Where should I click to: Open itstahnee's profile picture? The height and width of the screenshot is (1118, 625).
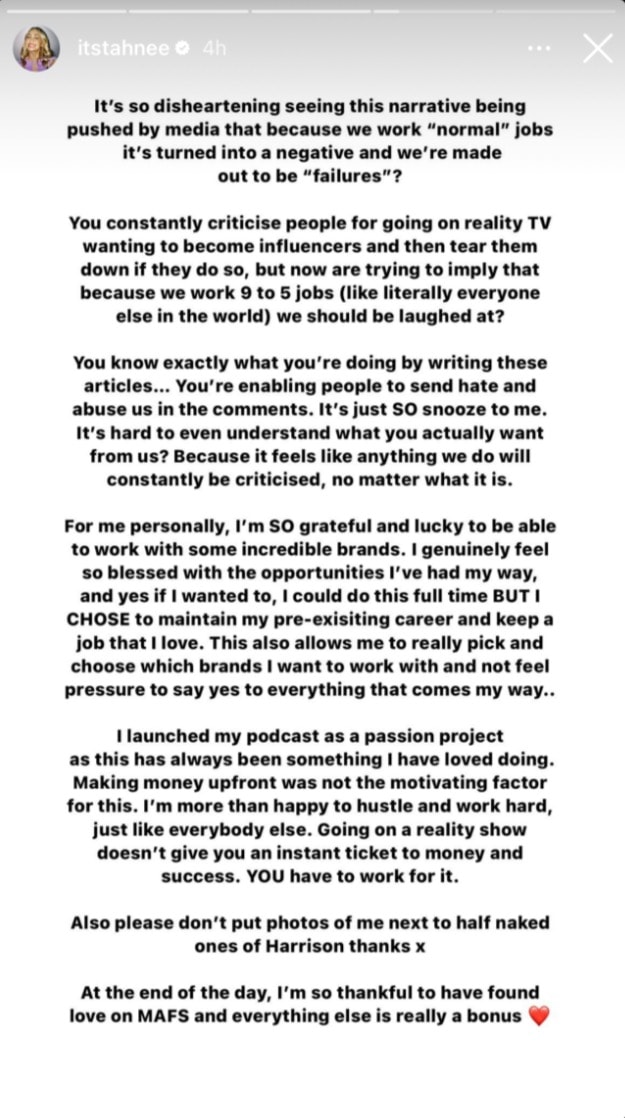coord(36,48)
